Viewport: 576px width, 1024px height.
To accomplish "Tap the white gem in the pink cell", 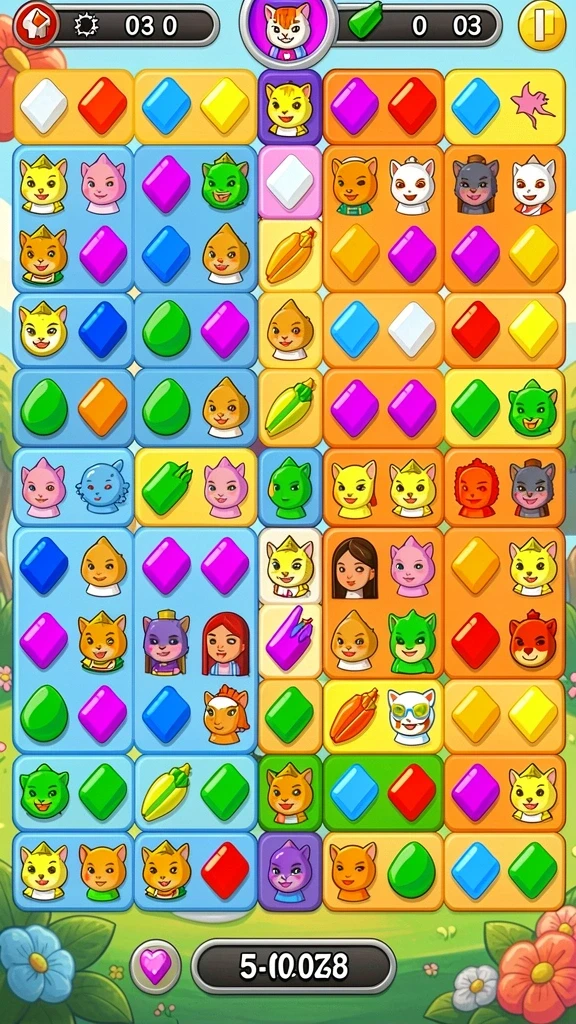I will click(x=290, y=182).
